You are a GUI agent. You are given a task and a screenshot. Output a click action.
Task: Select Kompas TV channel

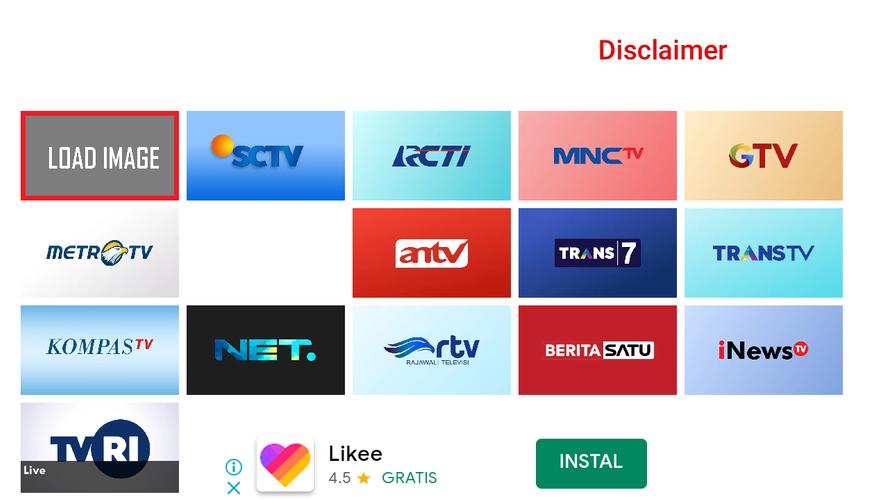100,350
